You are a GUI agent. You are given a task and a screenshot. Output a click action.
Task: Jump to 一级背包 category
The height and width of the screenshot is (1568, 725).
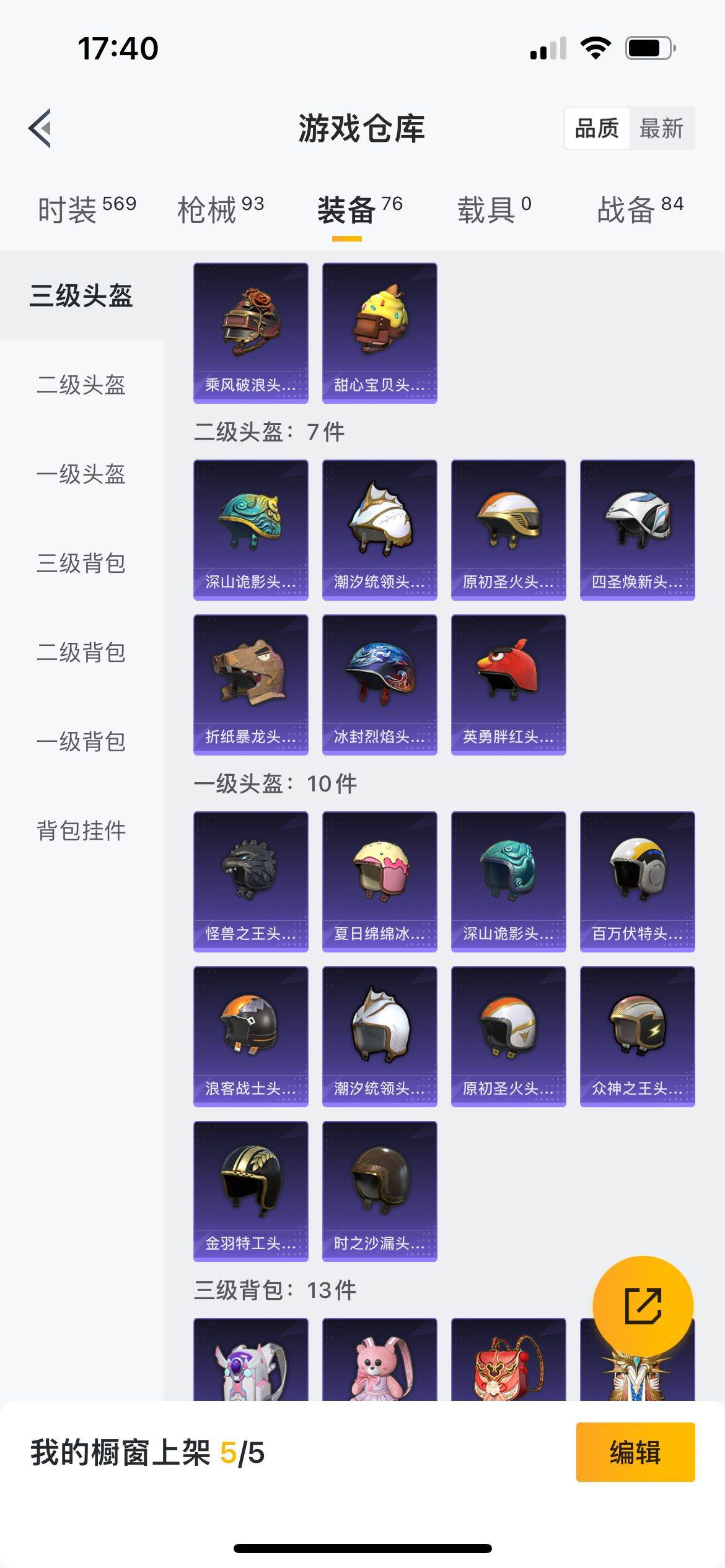click(x=81, y=741)
